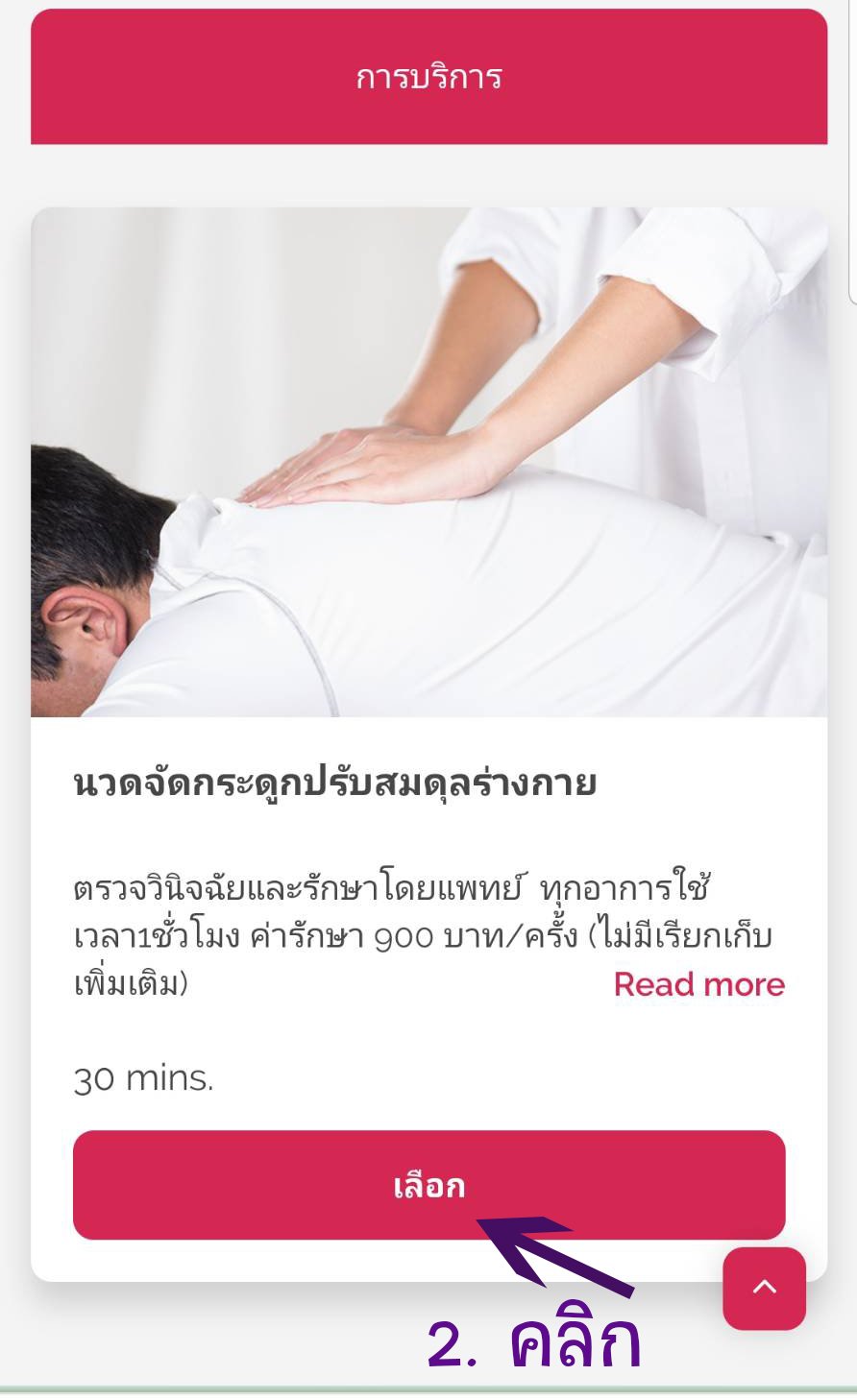Screen dimensions: 857x1400
Task: Tap the การบริการ header button
Action: pyautogui.click(x=428, y=77)
